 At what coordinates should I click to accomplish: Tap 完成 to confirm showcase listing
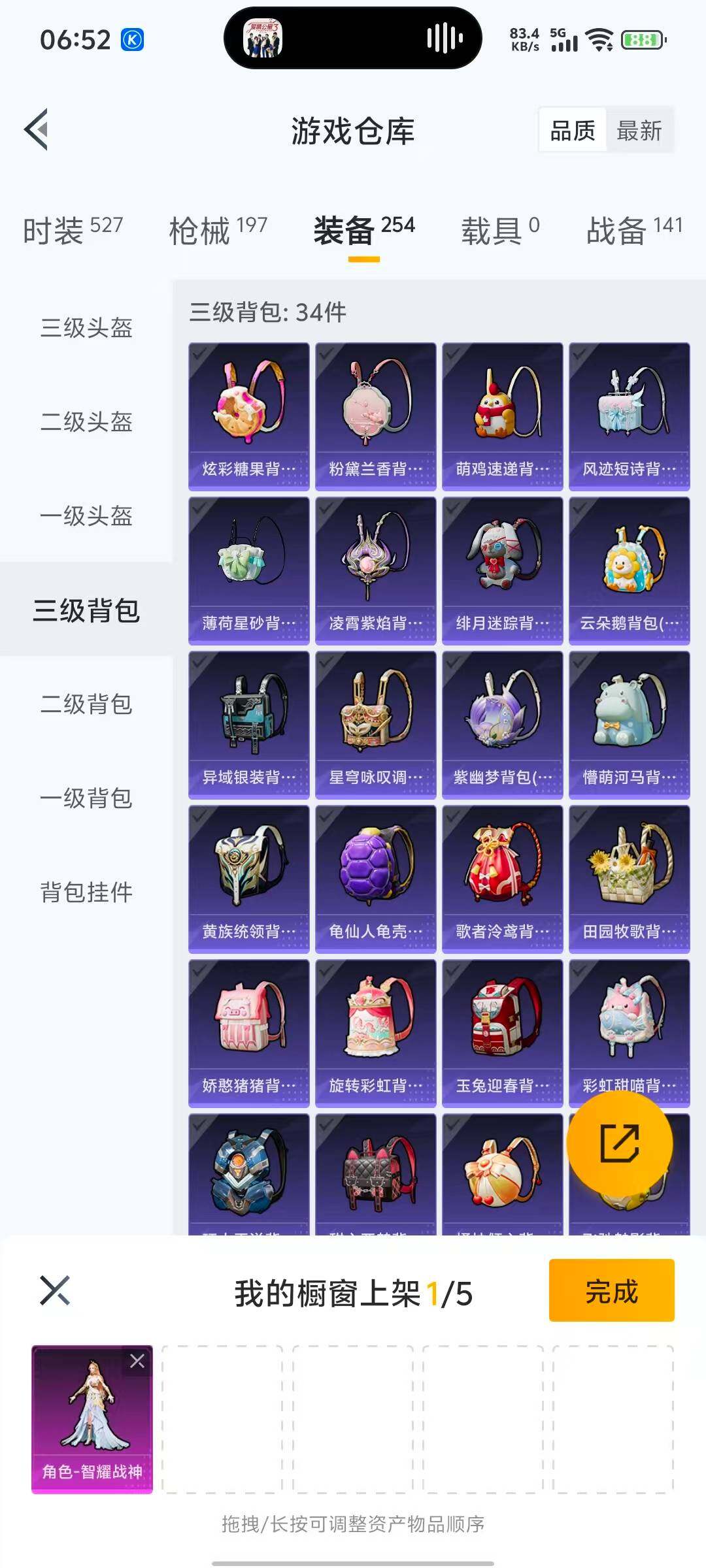pos(611,1289)
